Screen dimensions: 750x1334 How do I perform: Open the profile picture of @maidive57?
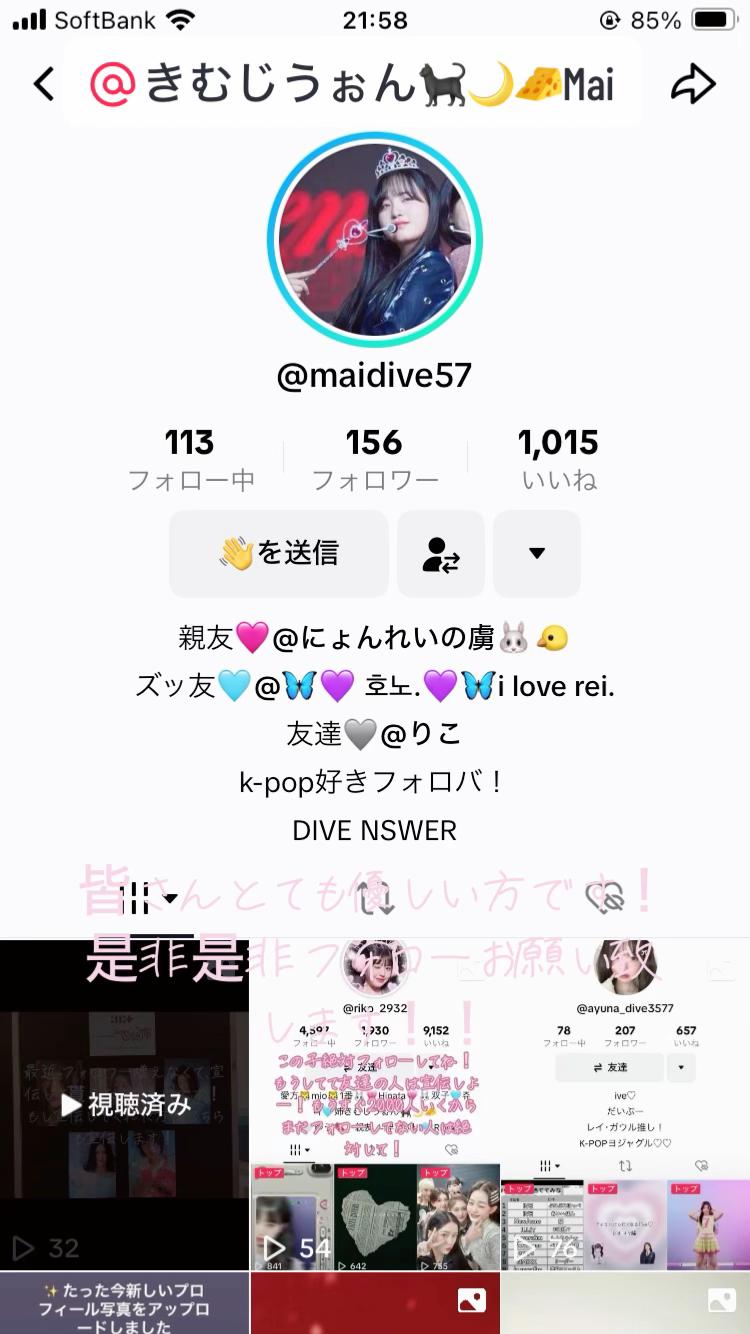click(375, 236)
